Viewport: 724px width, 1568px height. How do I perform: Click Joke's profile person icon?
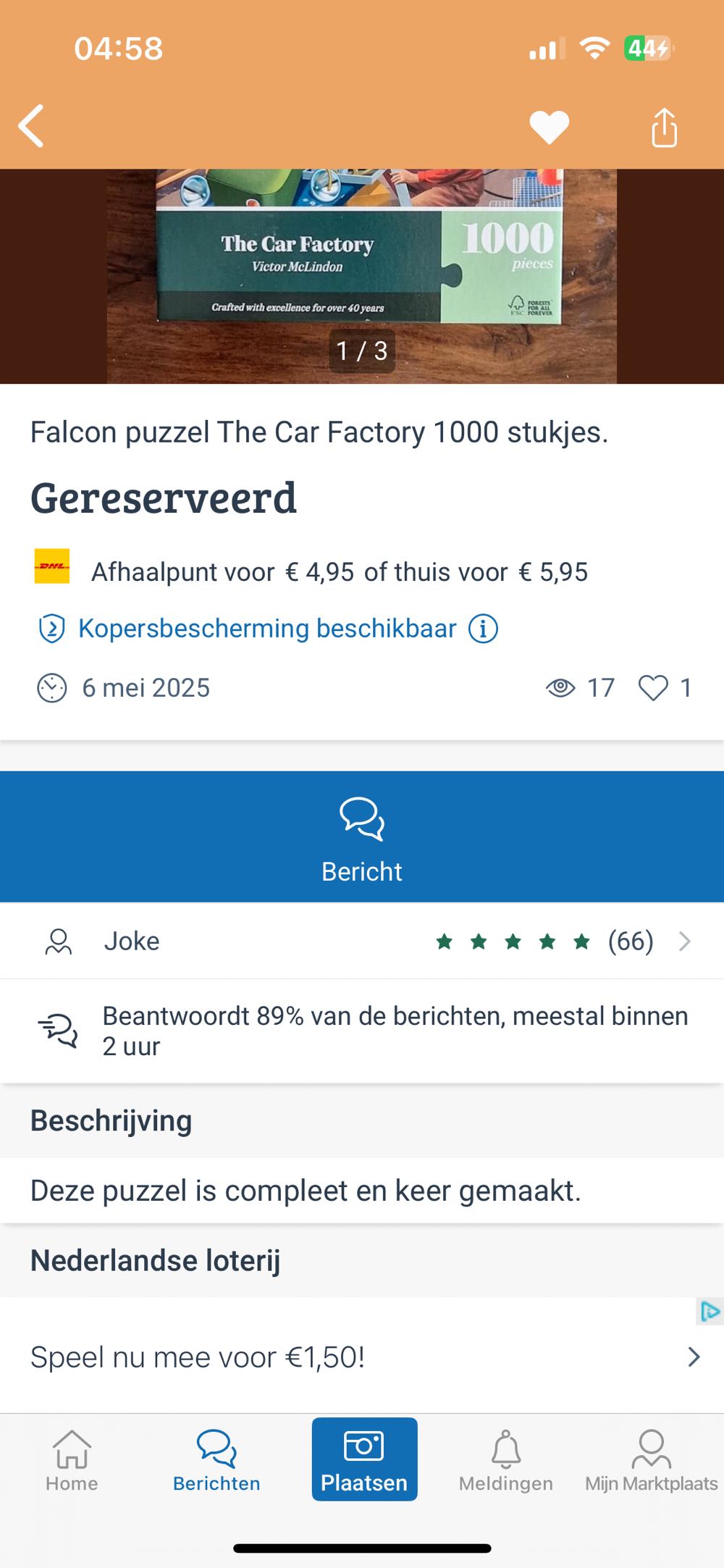click(58, 942)
